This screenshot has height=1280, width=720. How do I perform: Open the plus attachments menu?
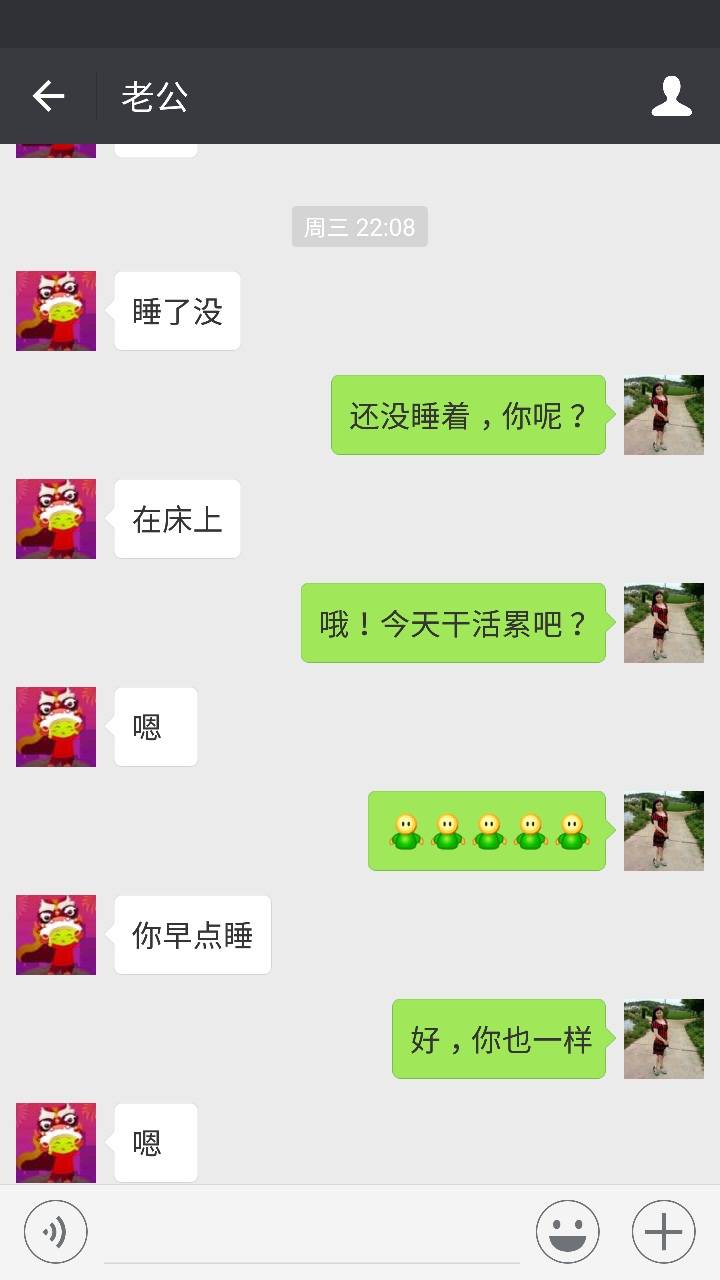(663, 1232)
